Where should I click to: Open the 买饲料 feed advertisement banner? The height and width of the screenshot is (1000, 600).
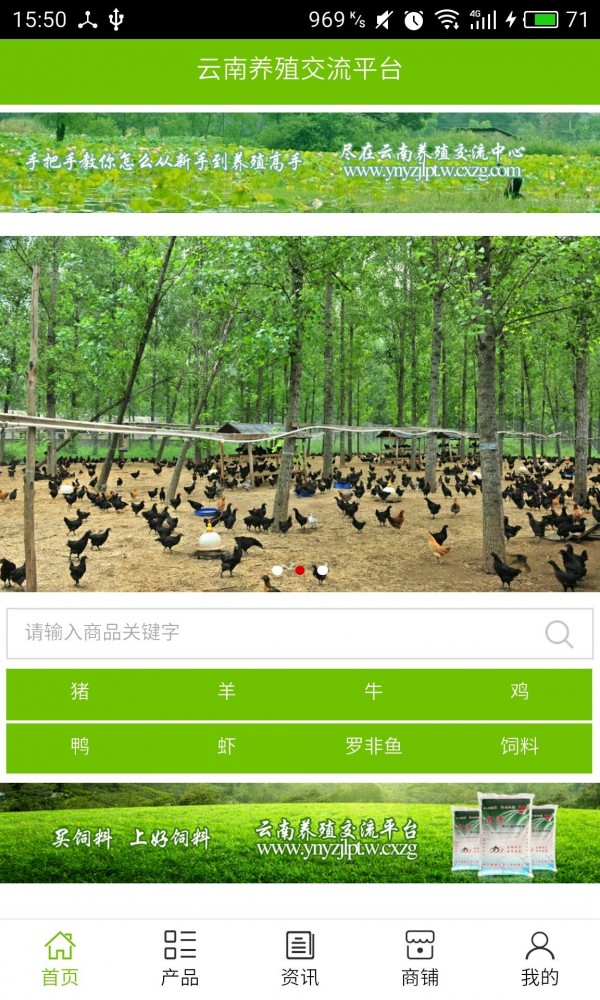click(300, 833)
